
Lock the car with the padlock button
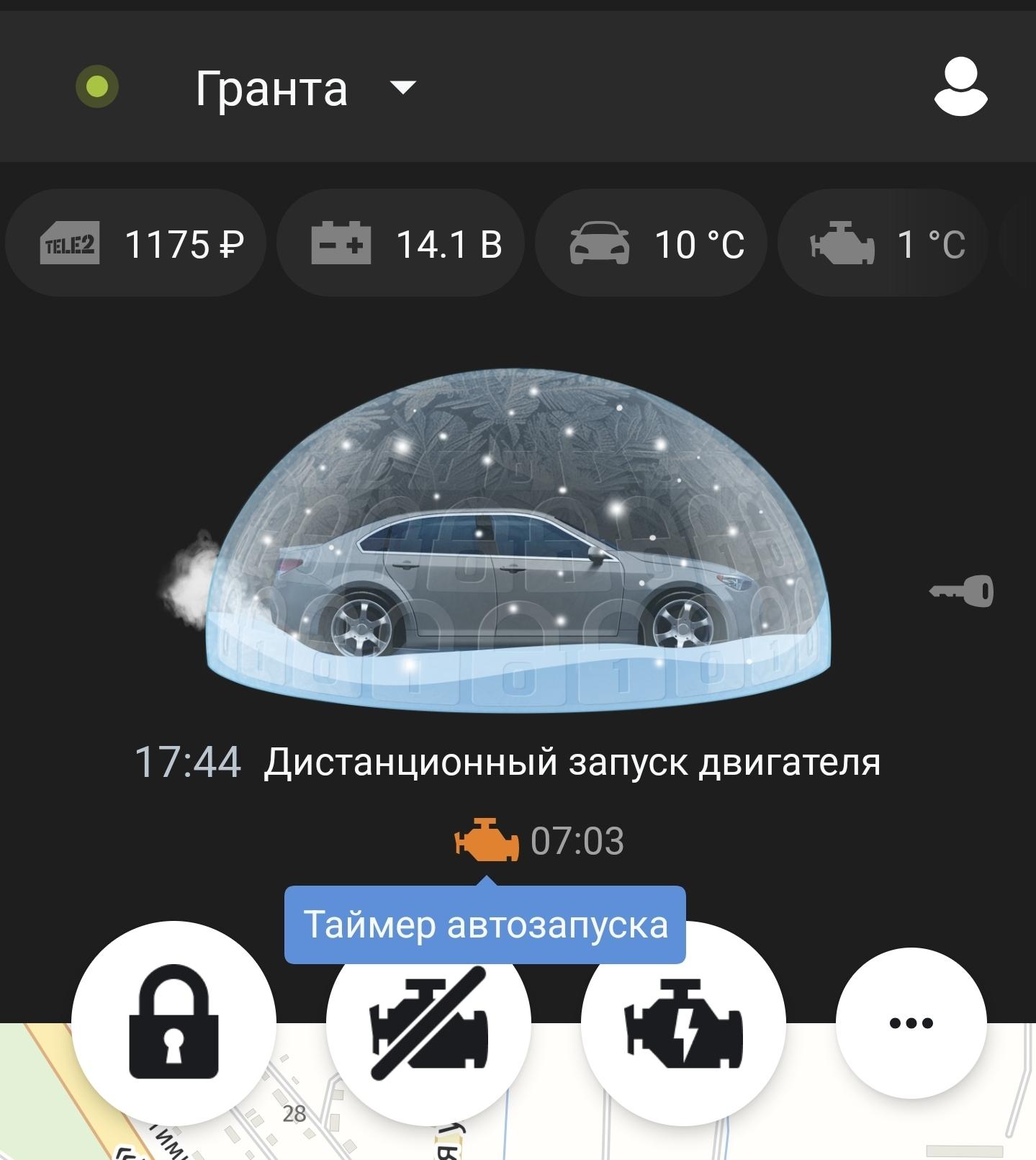pyautogui.click(x=174, y=1022)
